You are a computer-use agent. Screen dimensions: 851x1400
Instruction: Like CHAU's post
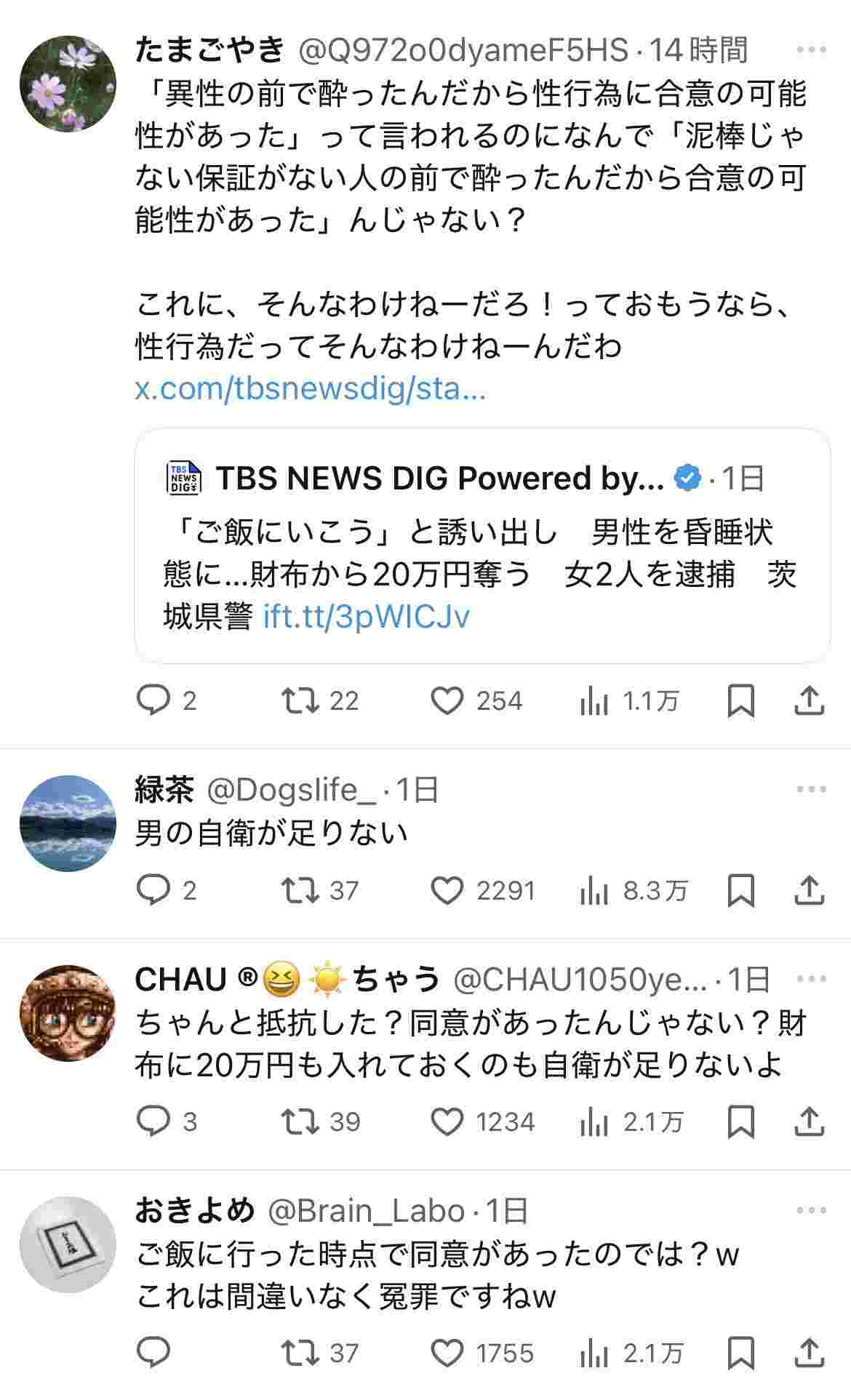[447, 1121]
